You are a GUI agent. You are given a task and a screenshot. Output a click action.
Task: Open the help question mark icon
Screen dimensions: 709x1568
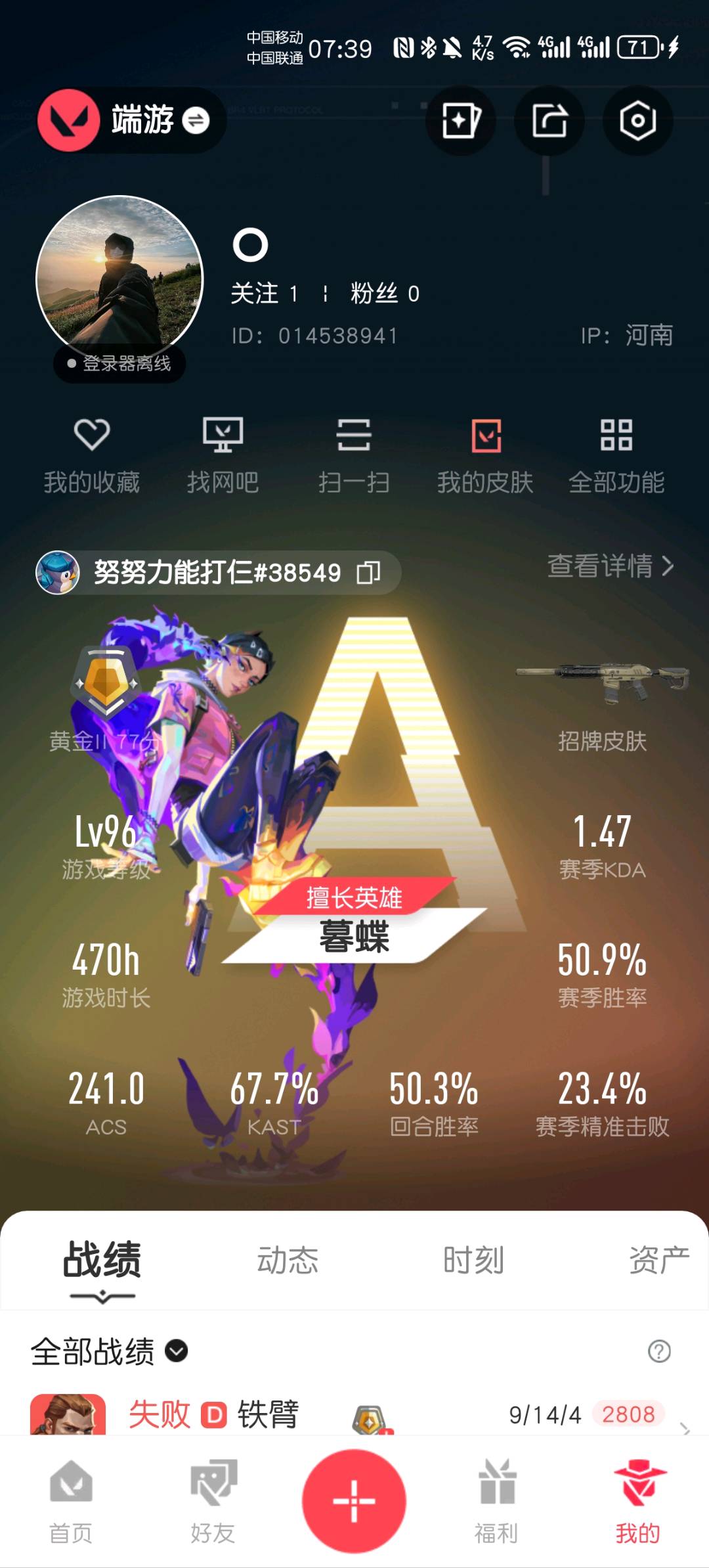pos(659,1351)
